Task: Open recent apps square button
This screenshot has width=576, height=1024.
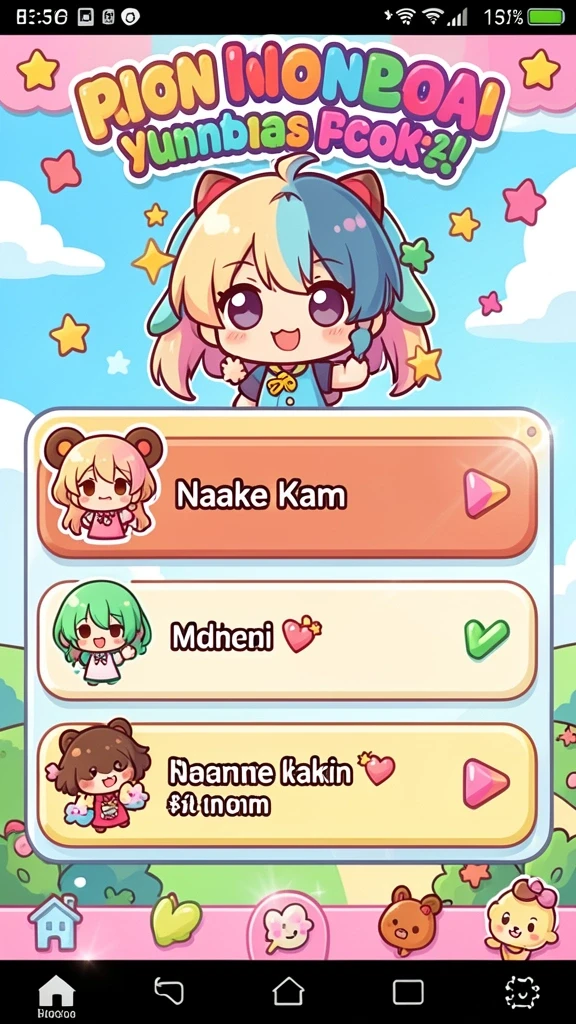Action: pos(408,992)
